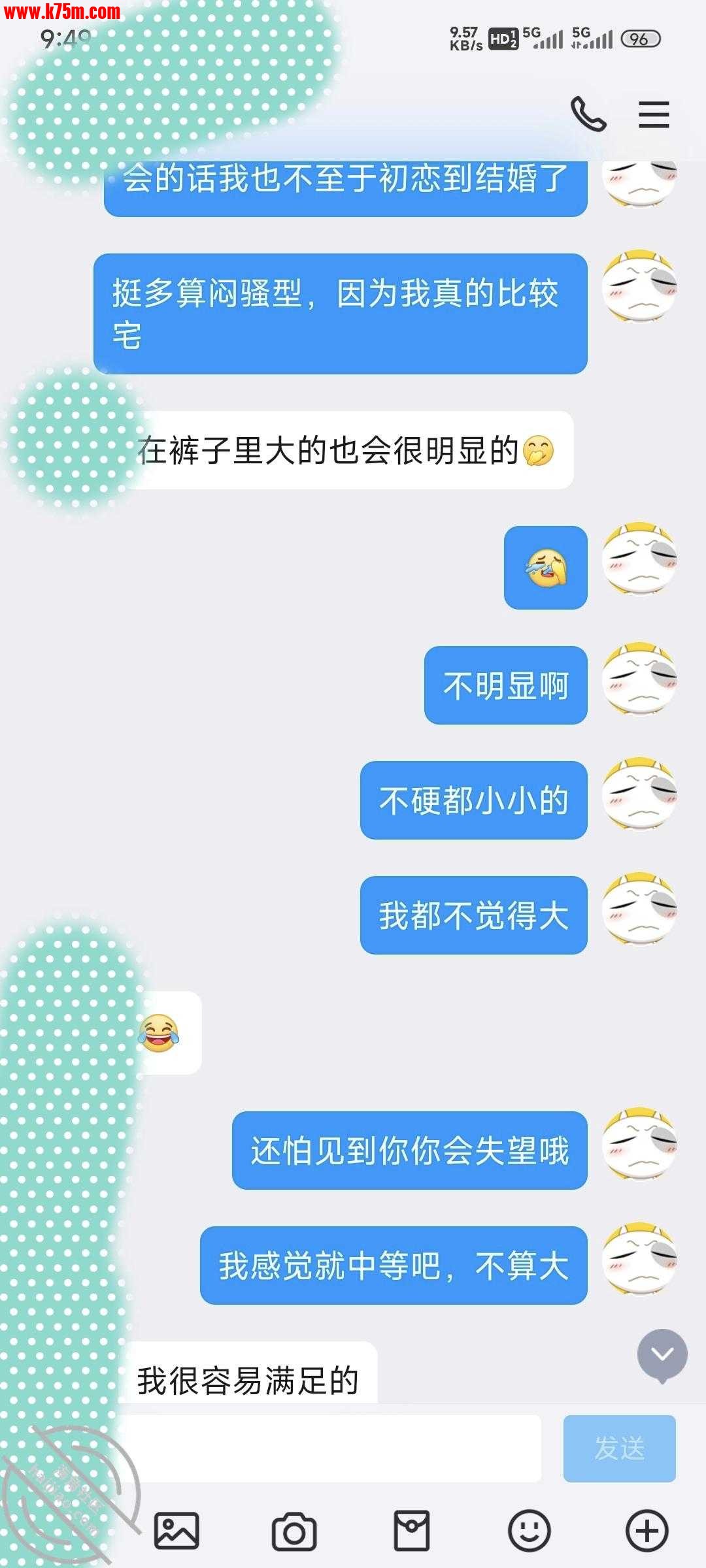Viewport: 706px width, 1568px height.
Task: Open the hamburger menu
Action: (x=654, y=115)
